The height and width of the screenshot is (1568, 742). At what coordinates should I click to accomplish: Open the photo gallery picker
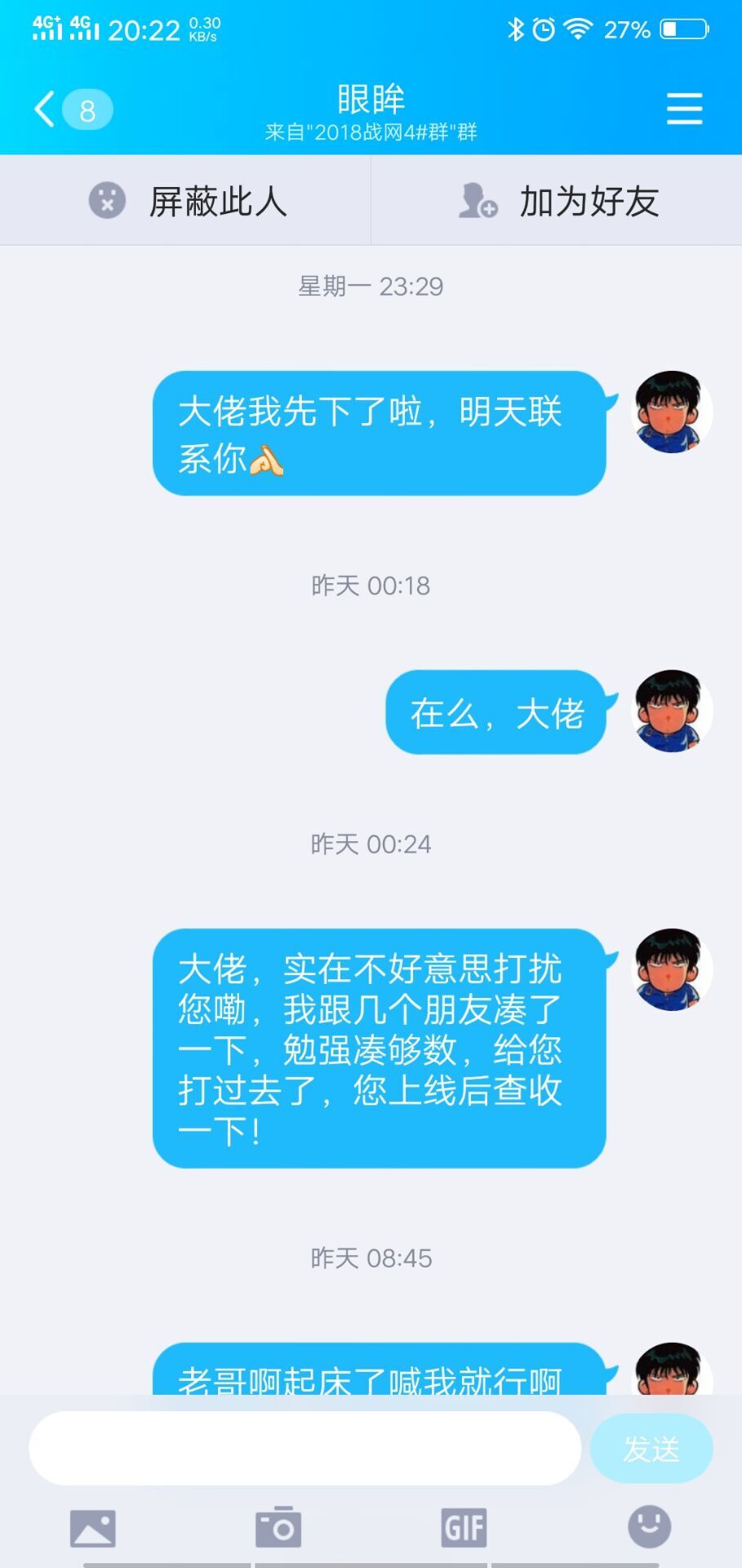(93, 1528)
